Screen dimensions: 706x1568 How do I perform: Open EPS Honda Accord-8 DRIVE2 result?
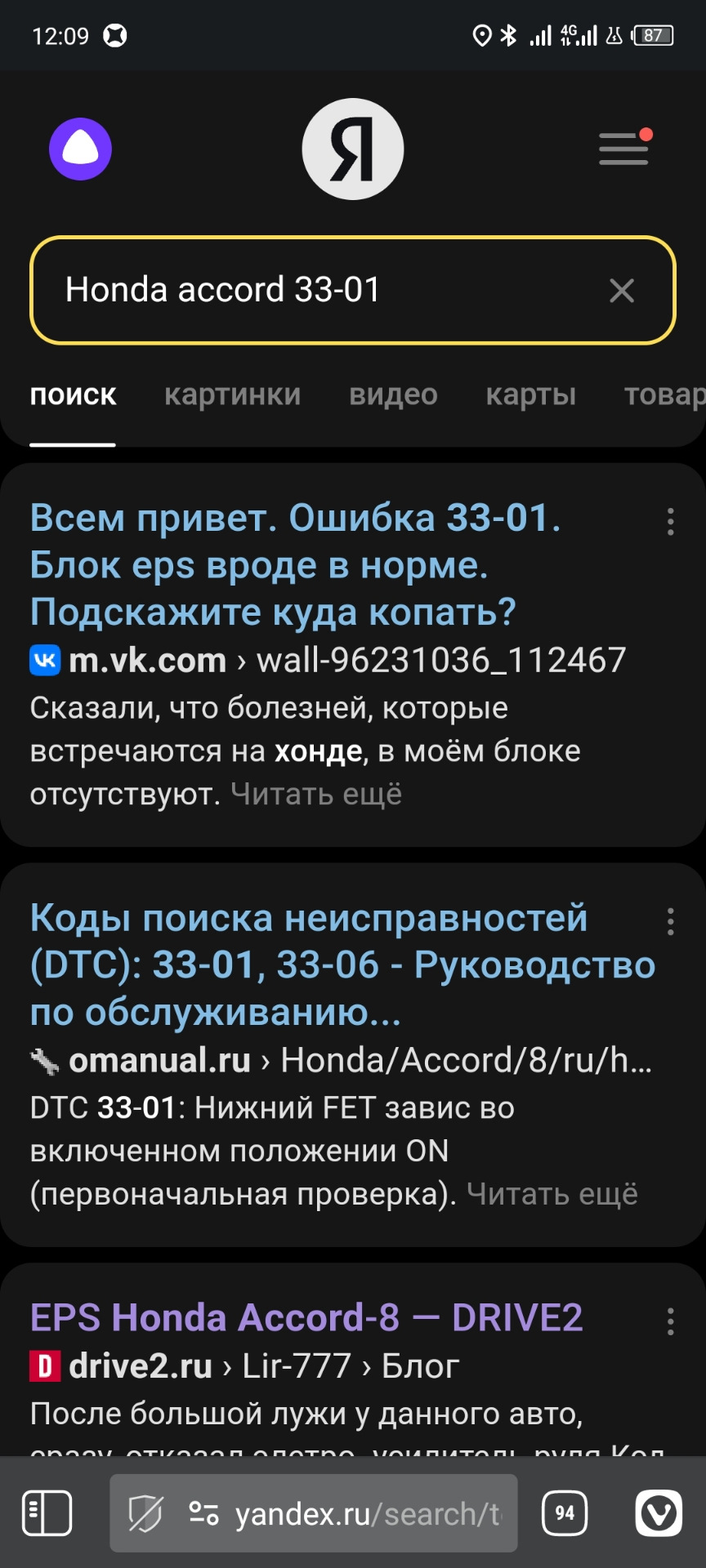[306, 1317]
